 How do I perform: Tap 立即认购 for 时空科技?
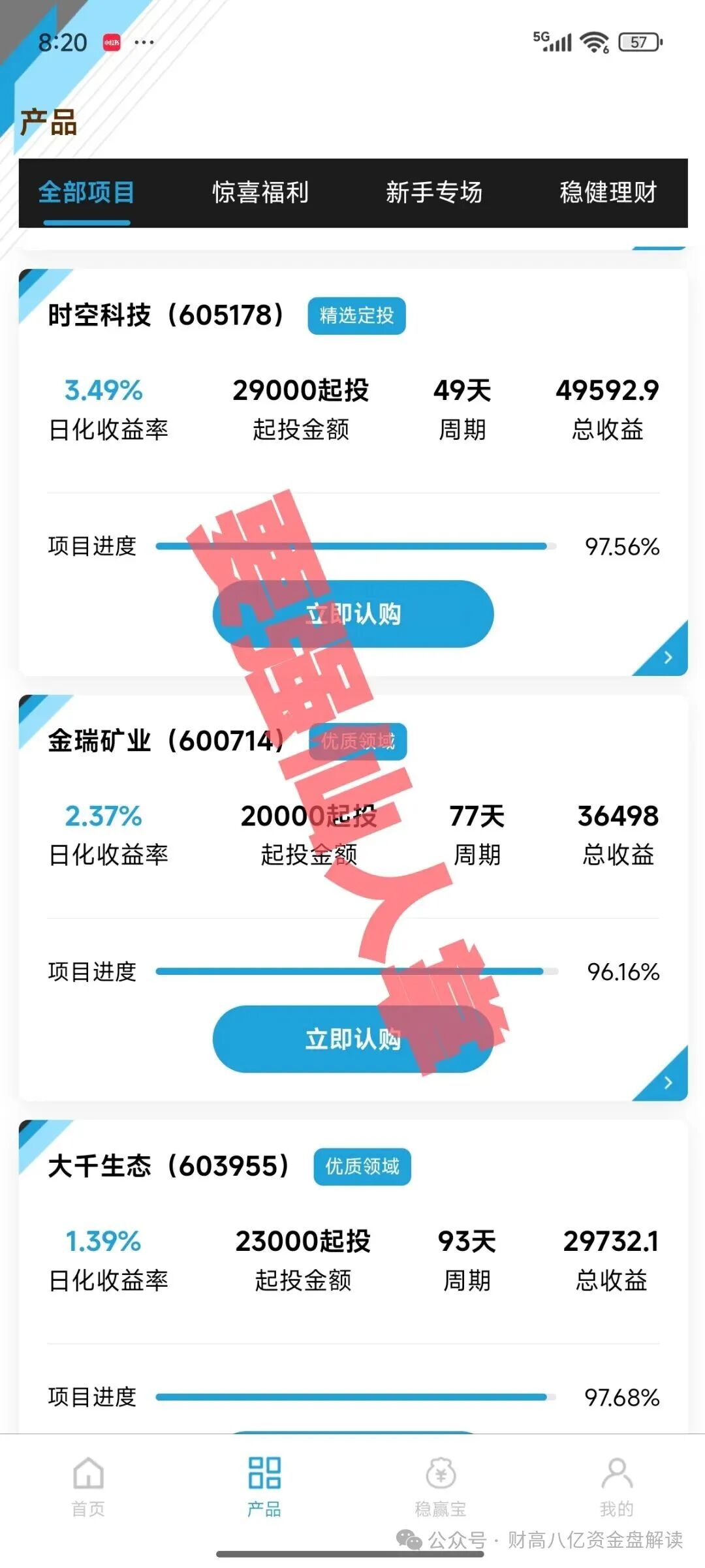[x=353, y=614]
